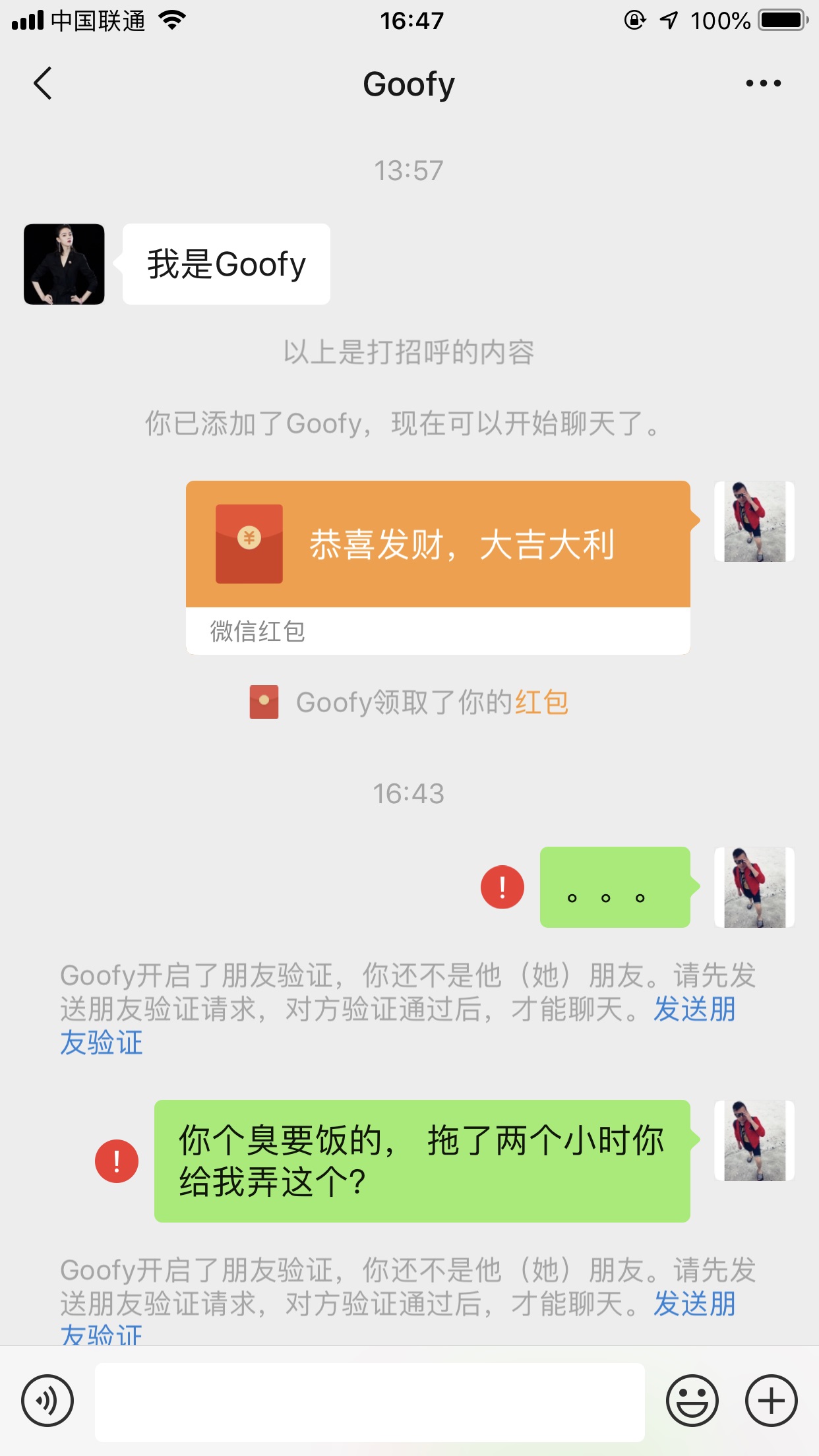
Task: Focus the message text field
Action: (x=369, y=1402)
